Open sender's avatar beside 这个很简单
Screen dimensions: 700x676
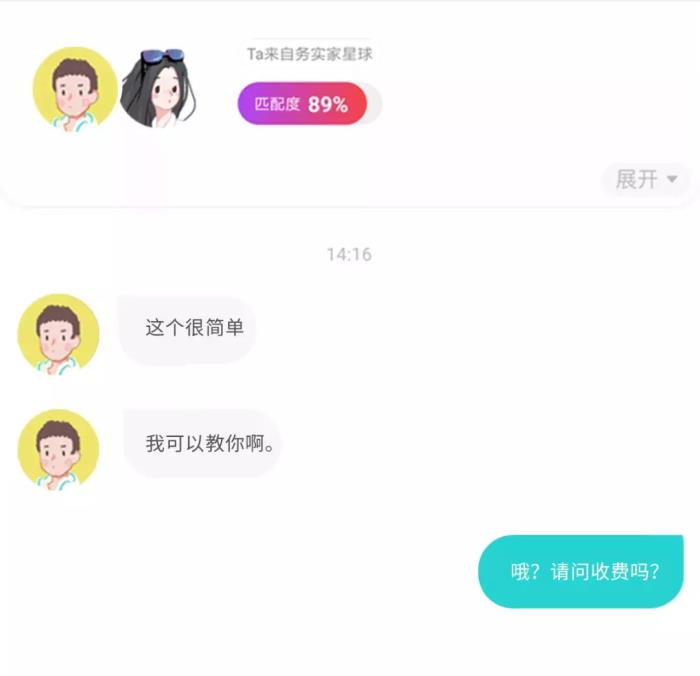pos(58,334)
